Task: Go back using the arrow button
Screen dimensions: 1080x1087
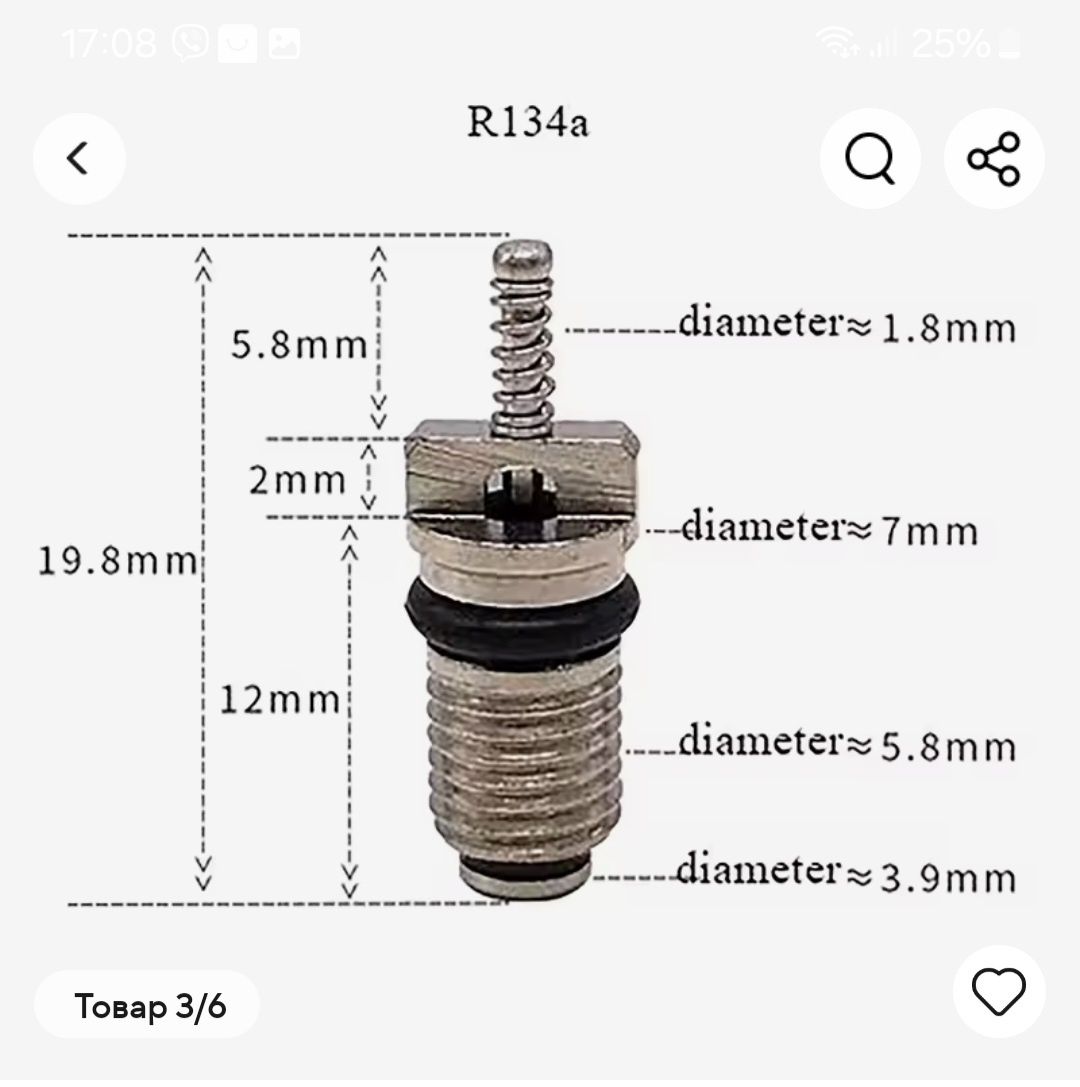Action: pyautogui.click(x=79, y=158)
